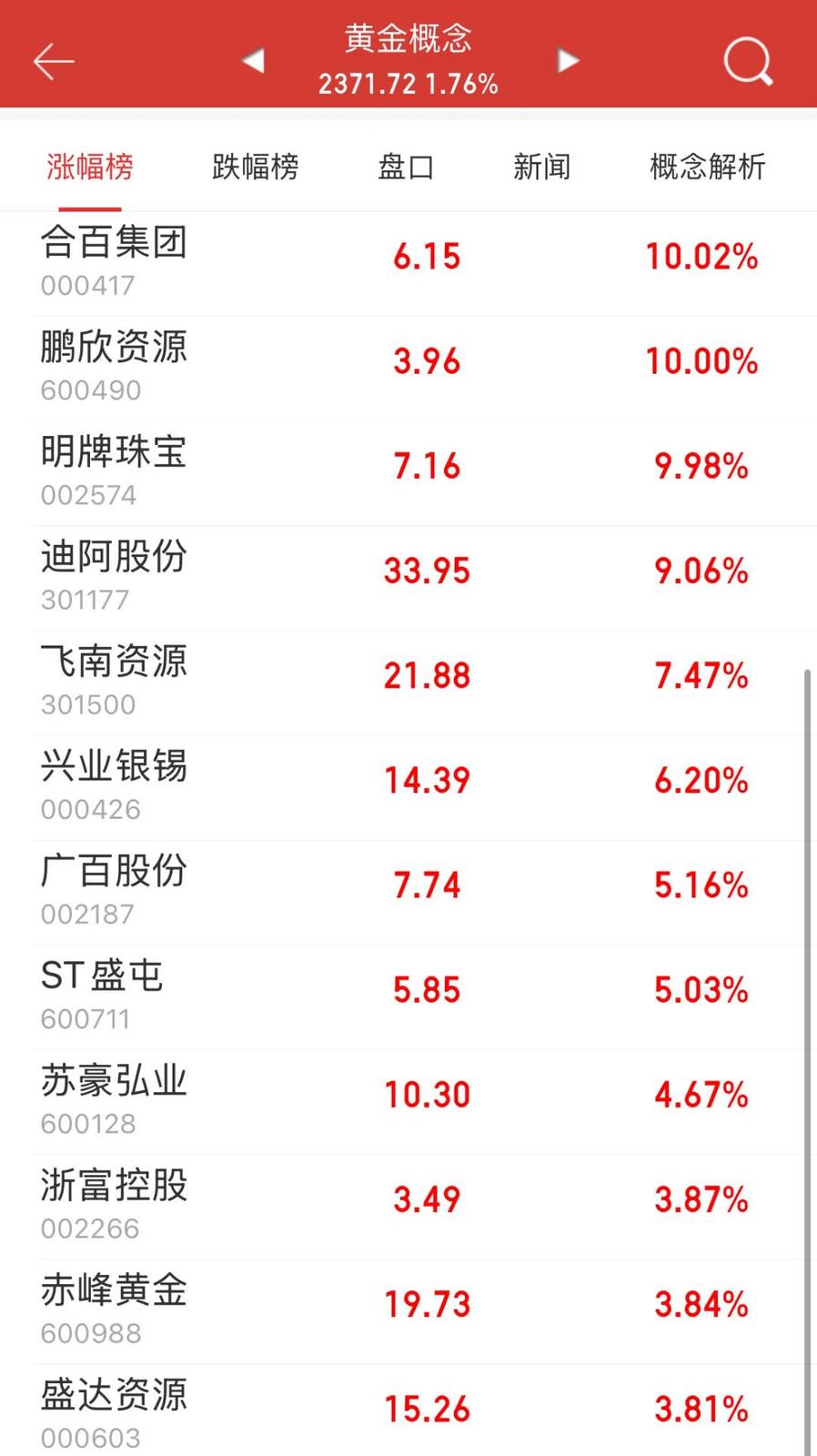Select the 涨幅榜 tab
This screenshot has height=1456, width=817.
90,167
